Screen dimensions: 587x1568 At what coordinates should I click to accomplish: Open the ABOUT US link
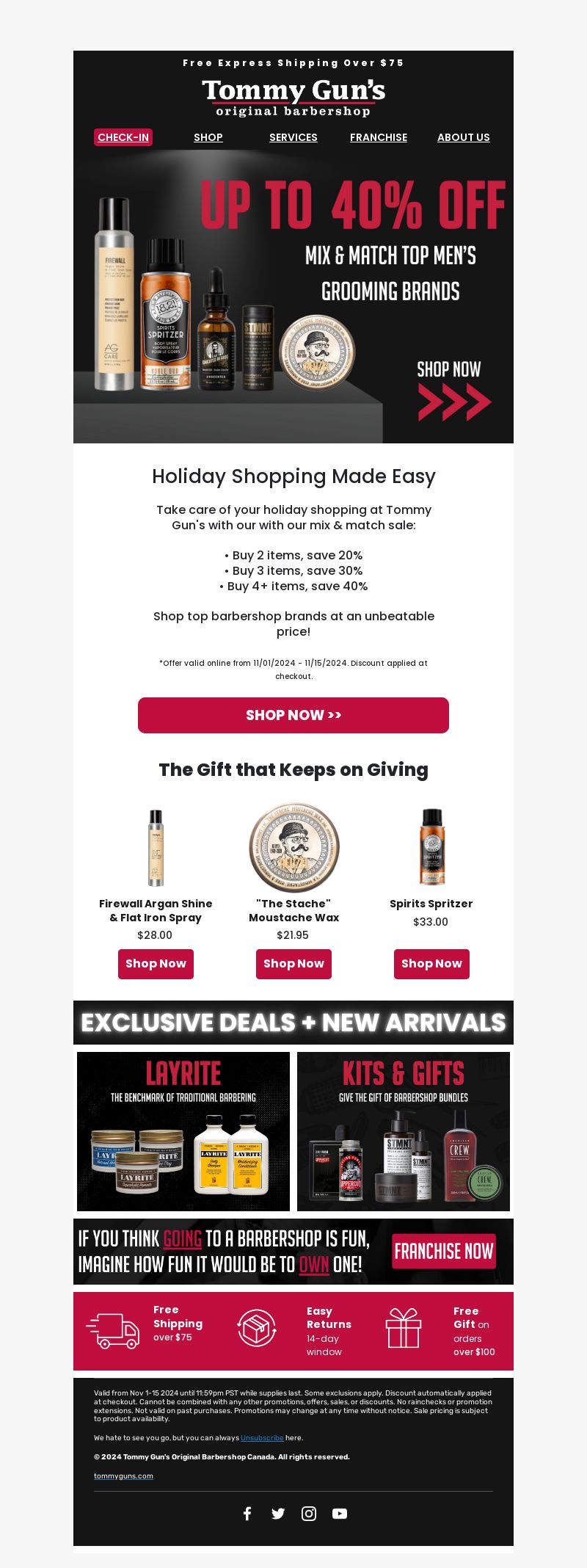464,137
